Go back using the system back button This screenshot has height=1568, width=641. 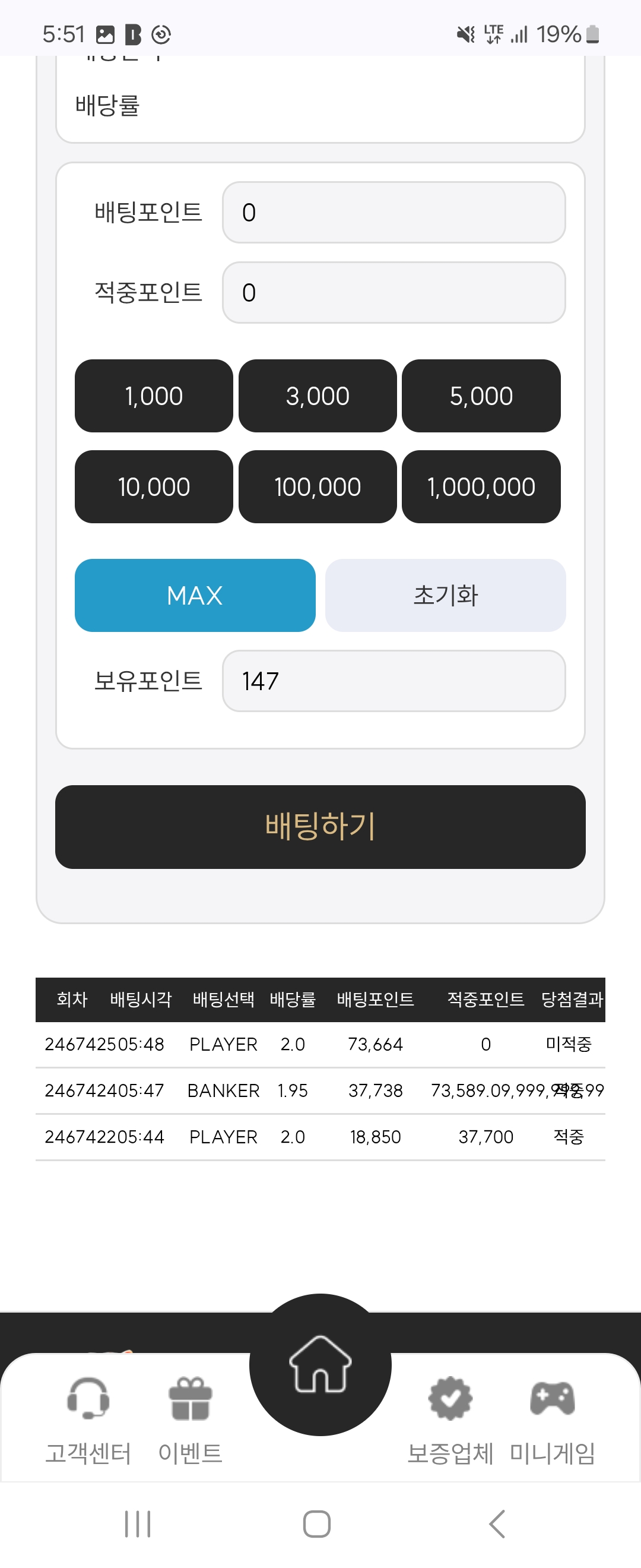497,1523
